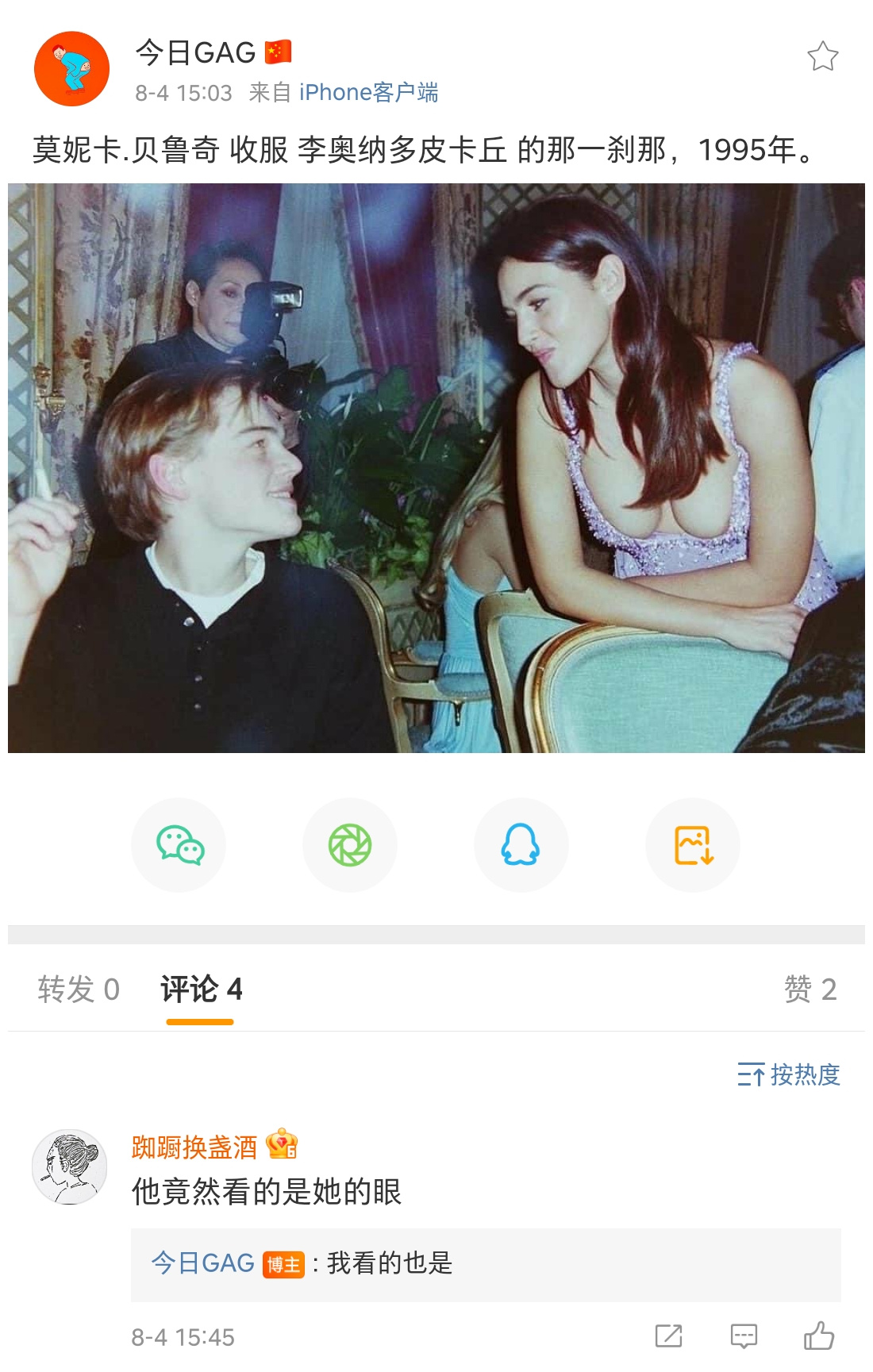
Task: Open the post photo in full view
Action: tap(436, 467)
